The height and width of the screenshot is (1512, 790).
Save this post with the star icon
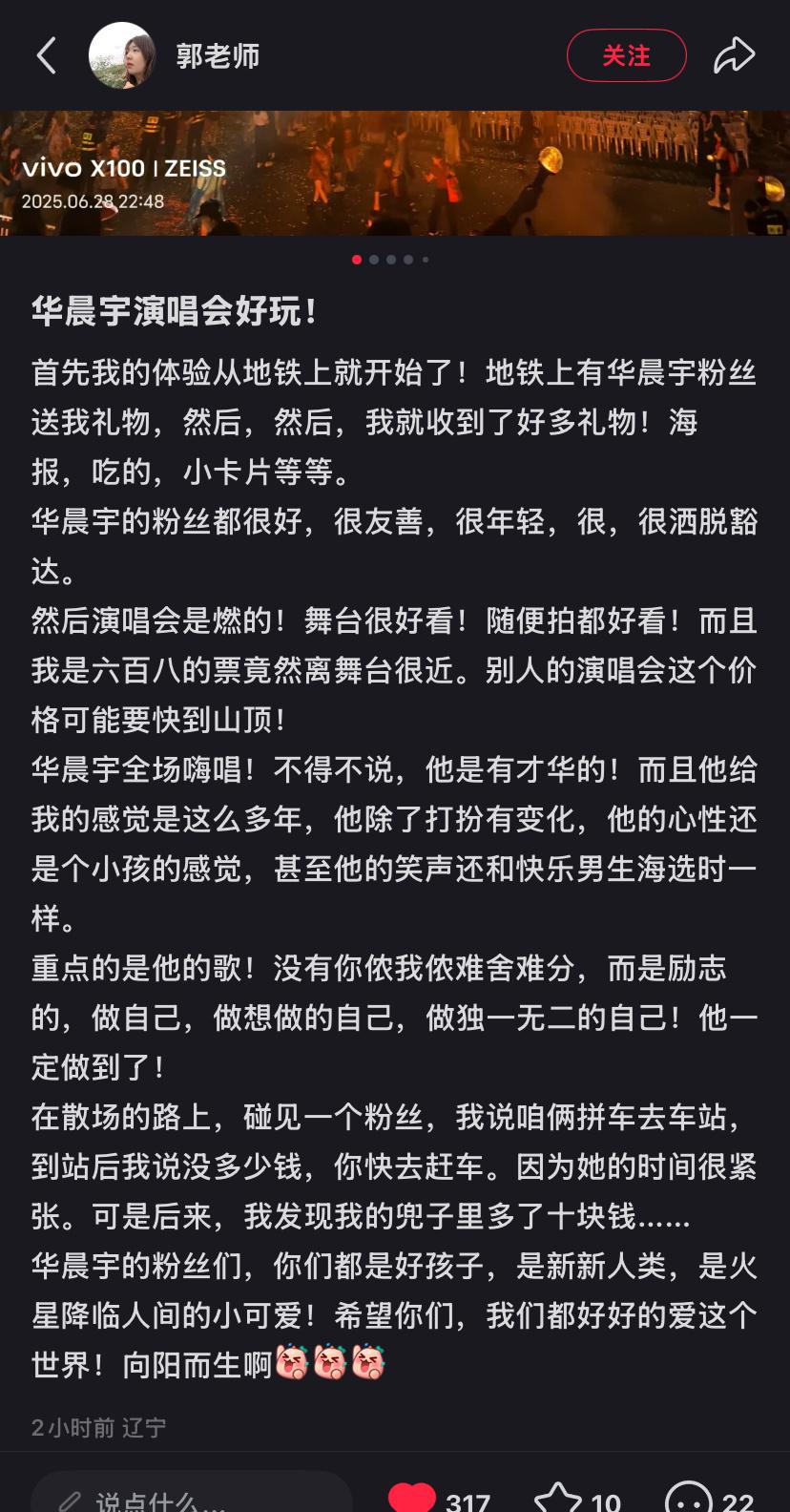(x=558, y=1497)
